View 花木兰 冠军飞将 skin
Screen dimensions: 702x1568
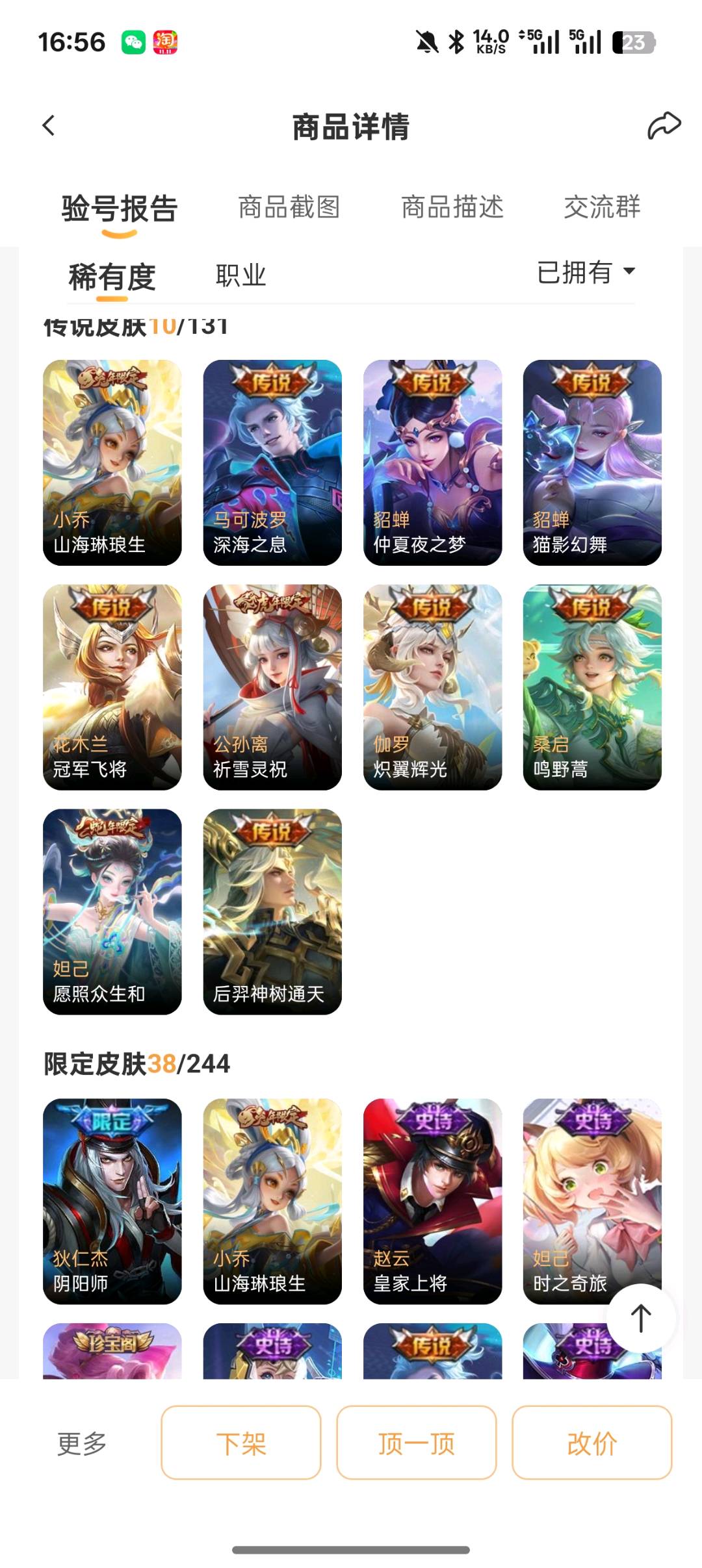click(112, 687)
